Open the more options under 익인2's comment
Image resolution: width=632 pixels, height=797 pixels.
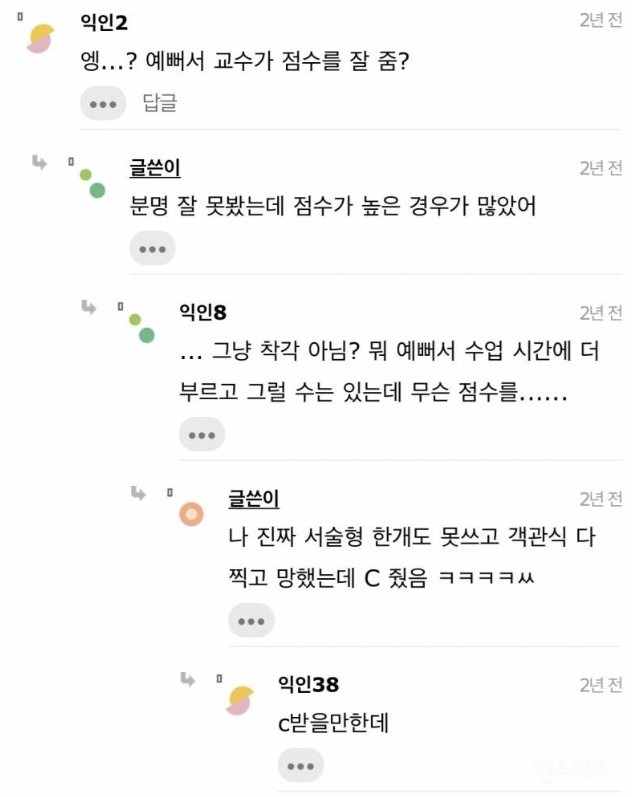tap(103, 103)
